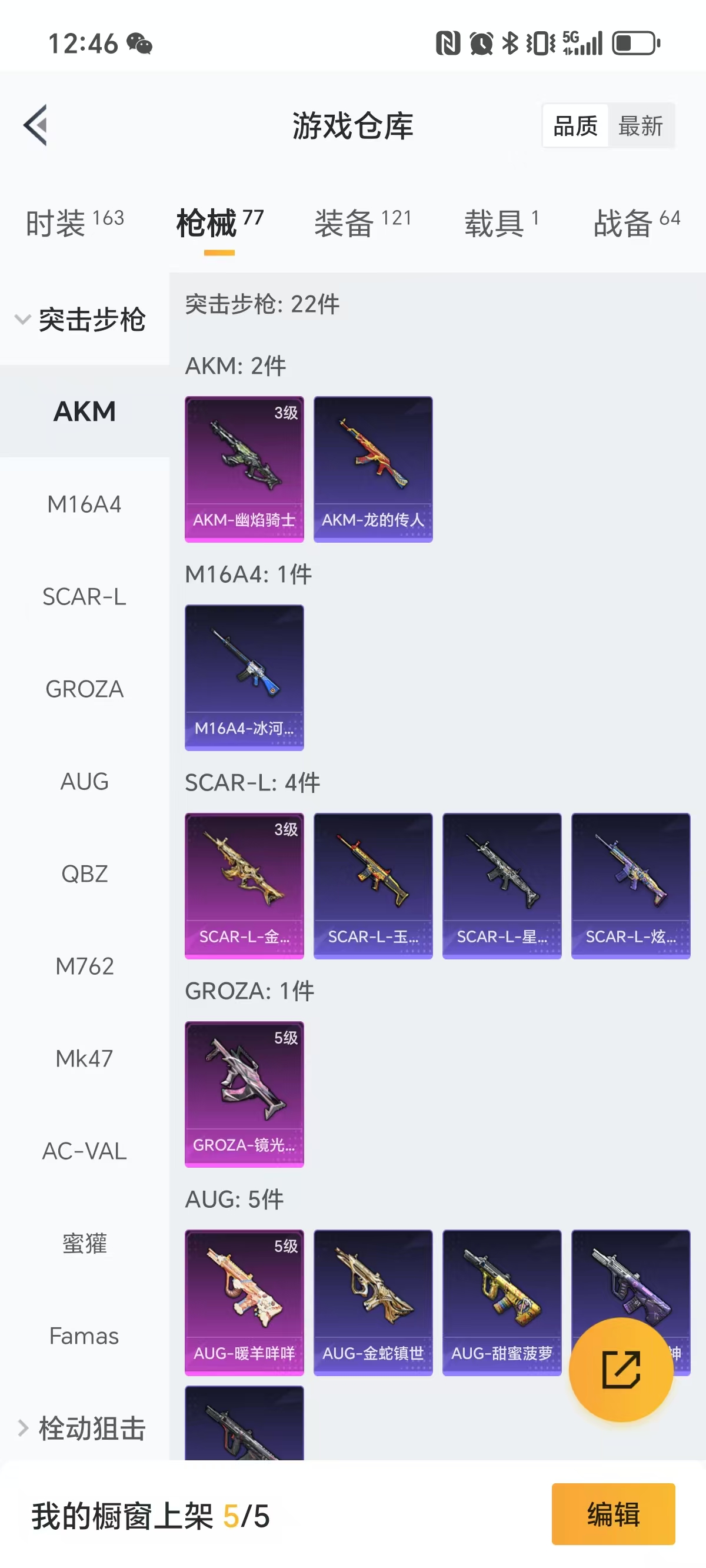Sort by 品质
Screen dimensions: 706x1568
[575, 126]
